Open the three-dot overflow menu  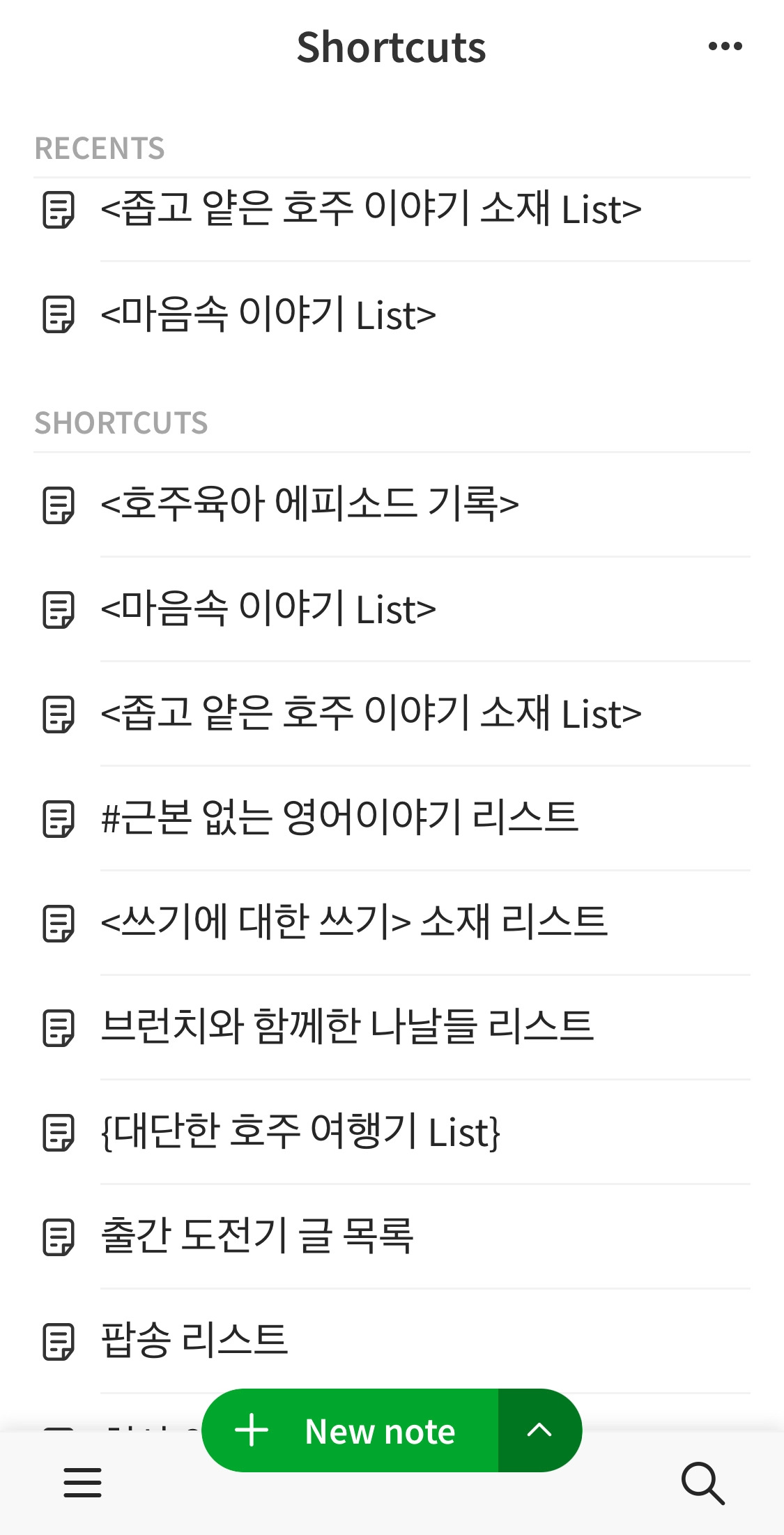coord(725,47)
